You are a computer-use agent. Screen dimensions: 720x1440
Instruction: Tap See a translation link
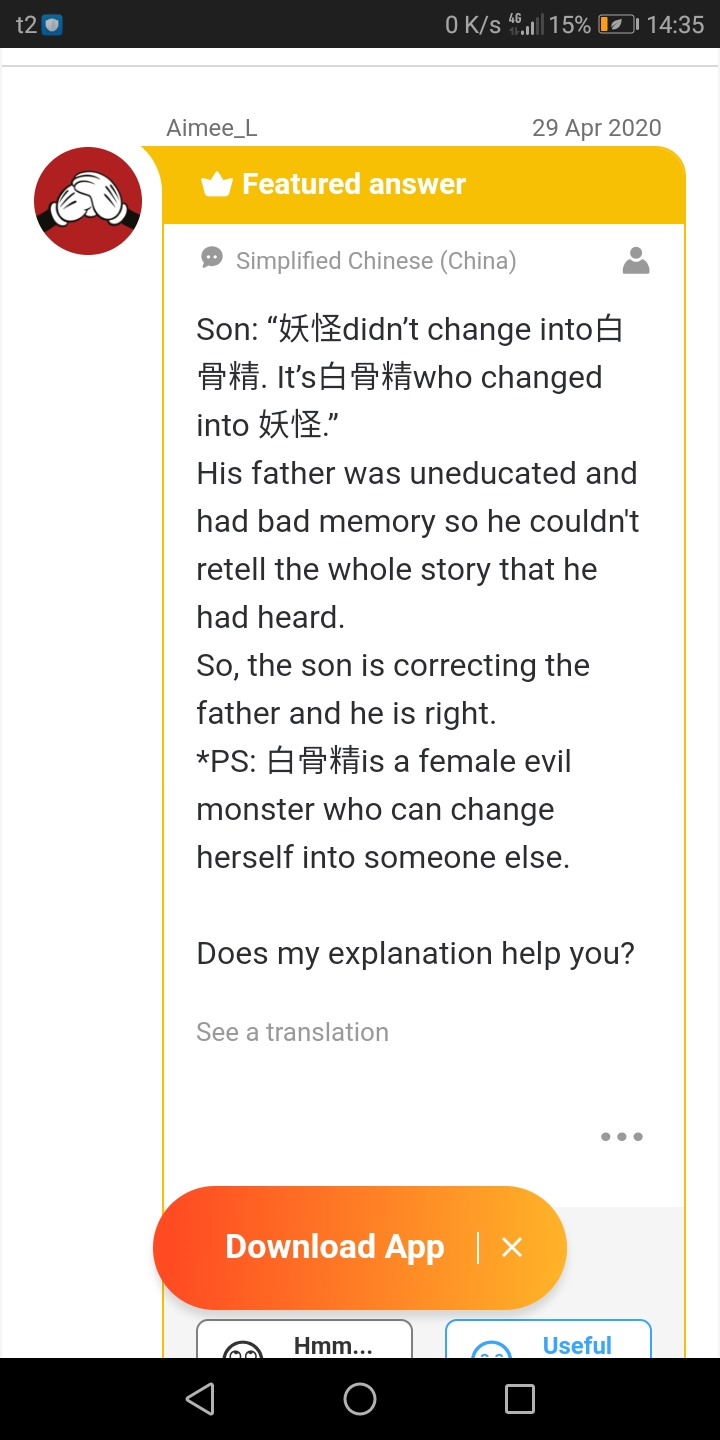click(x=292, y=1032)
